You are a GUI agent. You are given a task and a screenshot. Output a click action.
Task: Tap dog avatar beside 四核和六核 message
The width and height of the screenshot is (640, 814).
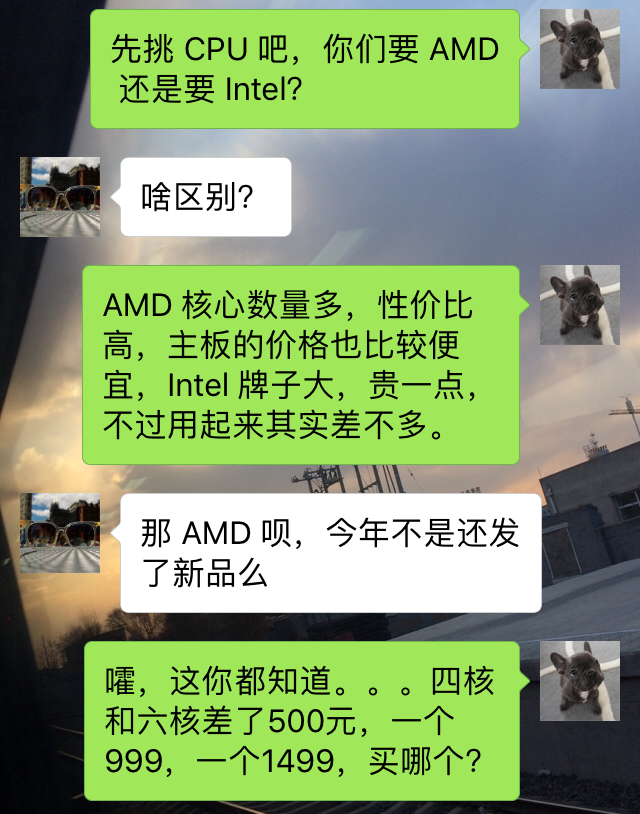[x=580, y=681]
